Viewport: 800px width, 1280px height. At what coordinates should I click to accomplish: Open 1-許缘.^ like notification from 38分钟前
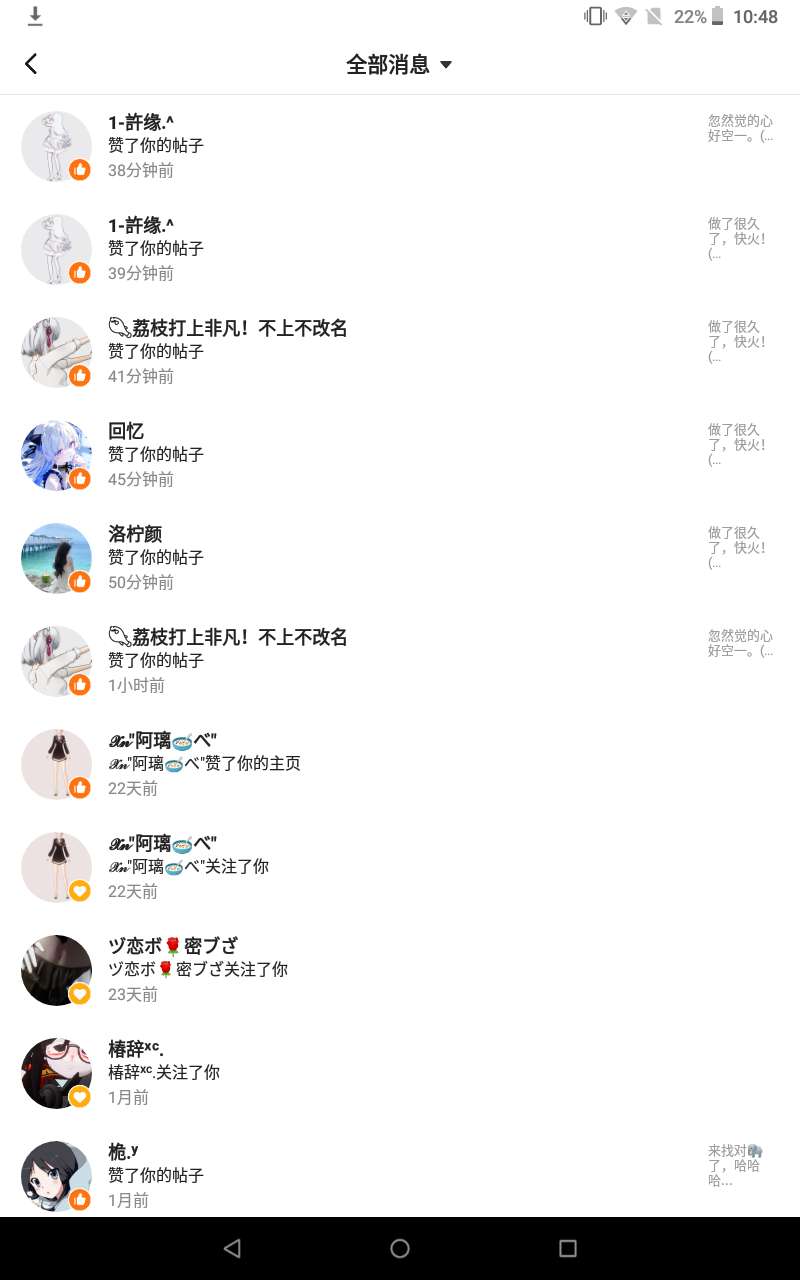[400, 146]
